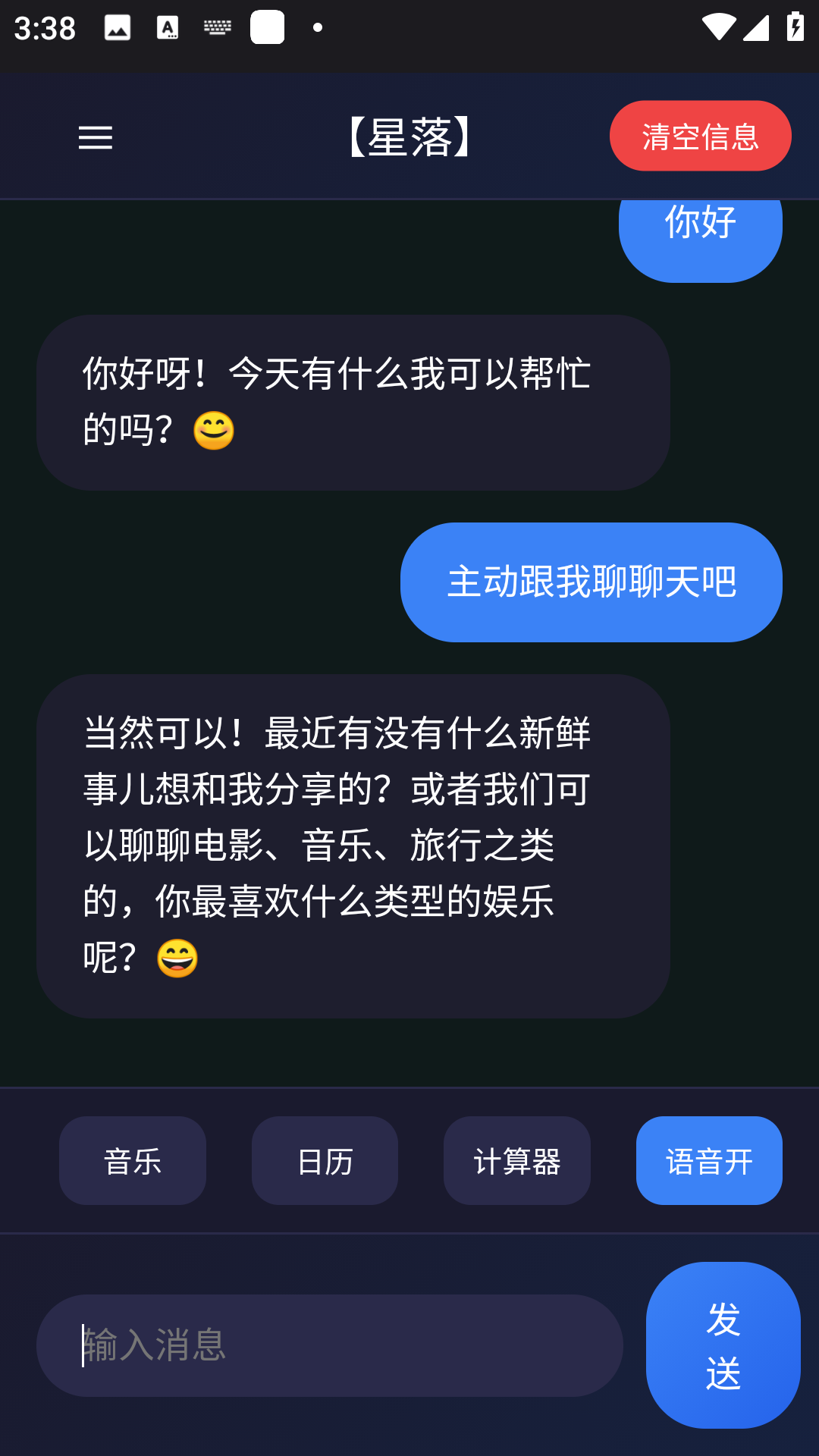Tap the image icon in the status bar
The width and height of the screenshot is (819, 1456).
118,28
